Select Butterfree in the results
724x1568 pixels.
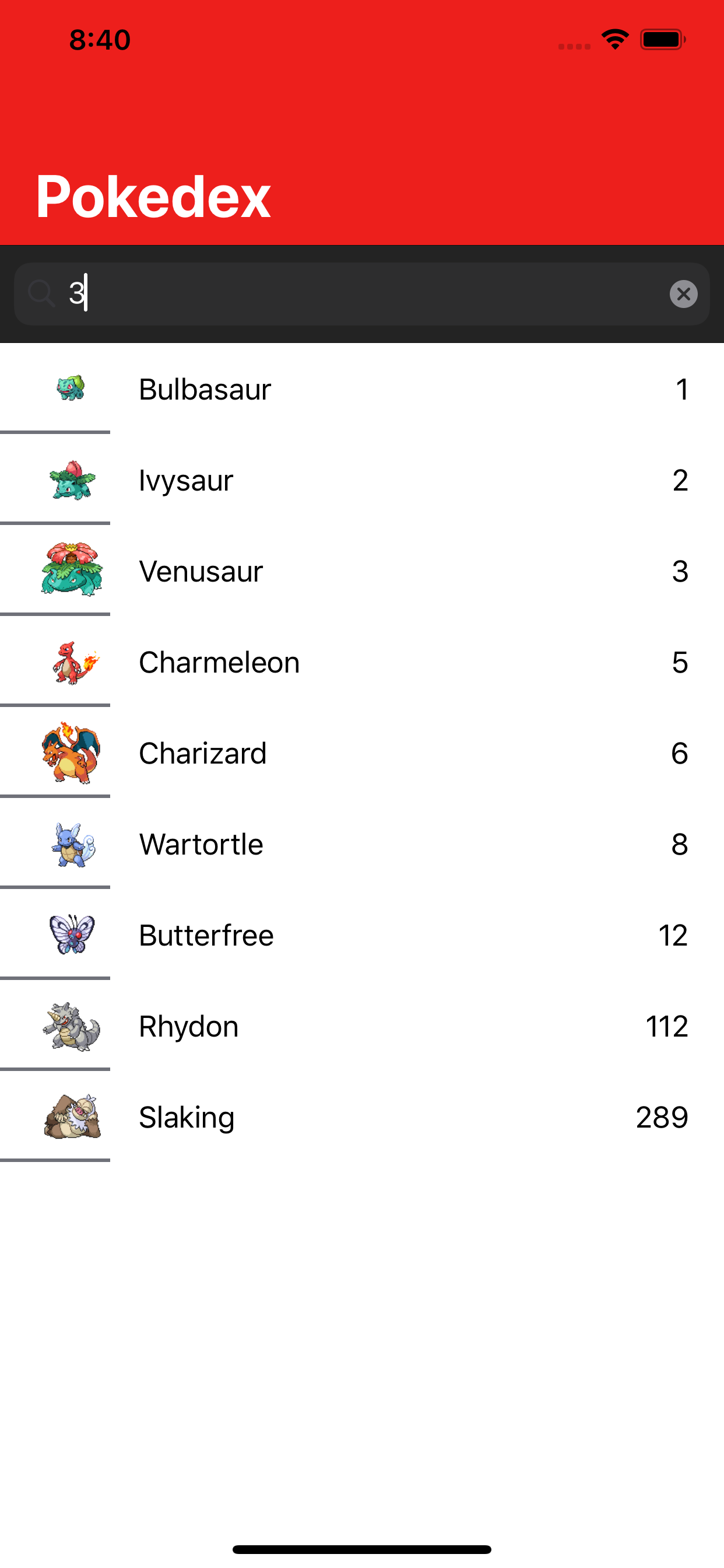pos(362,935)
